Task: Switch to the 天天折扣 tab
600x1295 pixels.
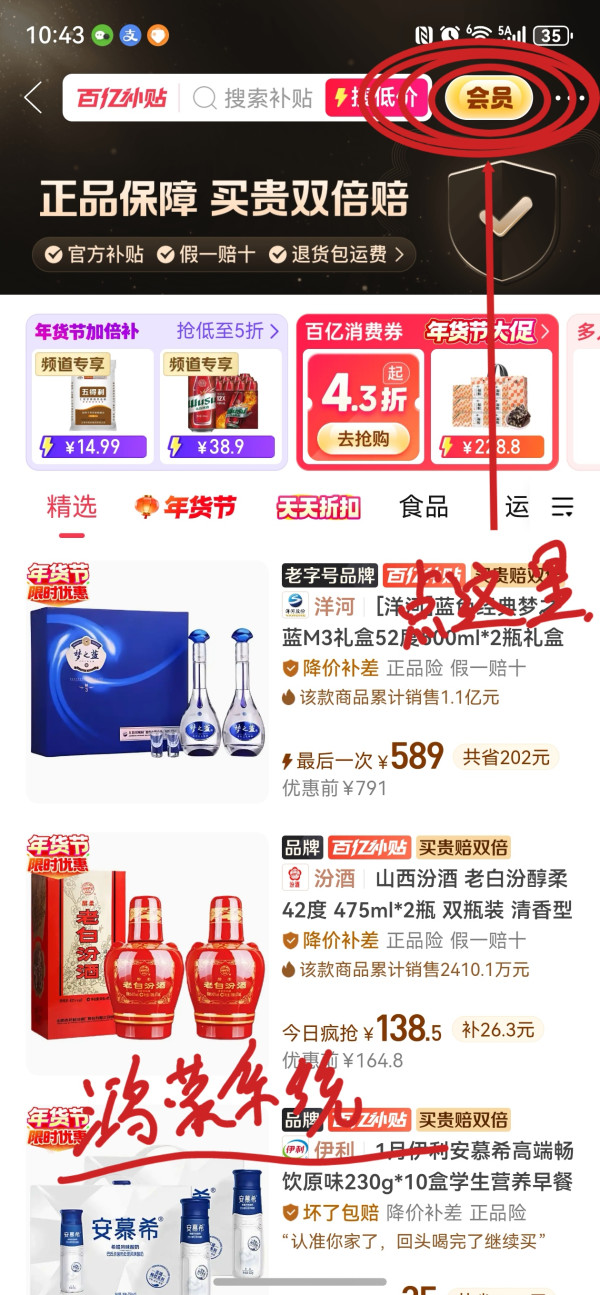Action: click(318, 507)
